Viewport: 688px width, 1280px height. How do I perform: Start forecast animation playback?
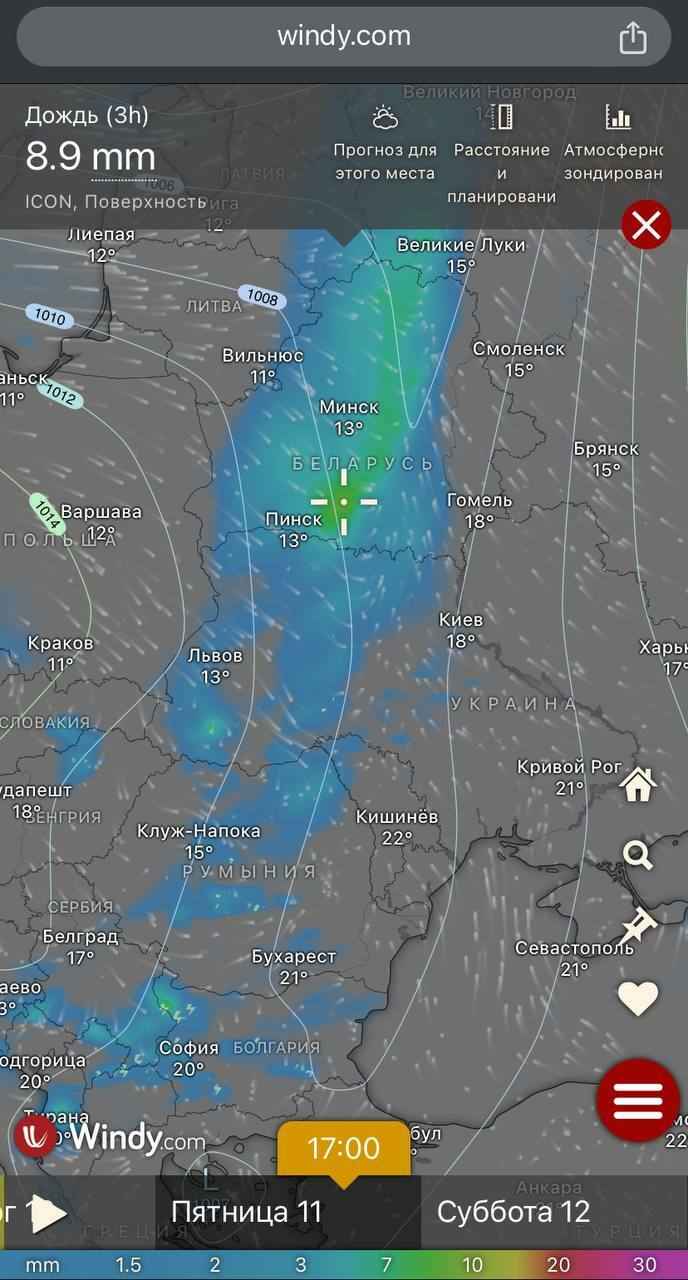tap(47, 1213)
